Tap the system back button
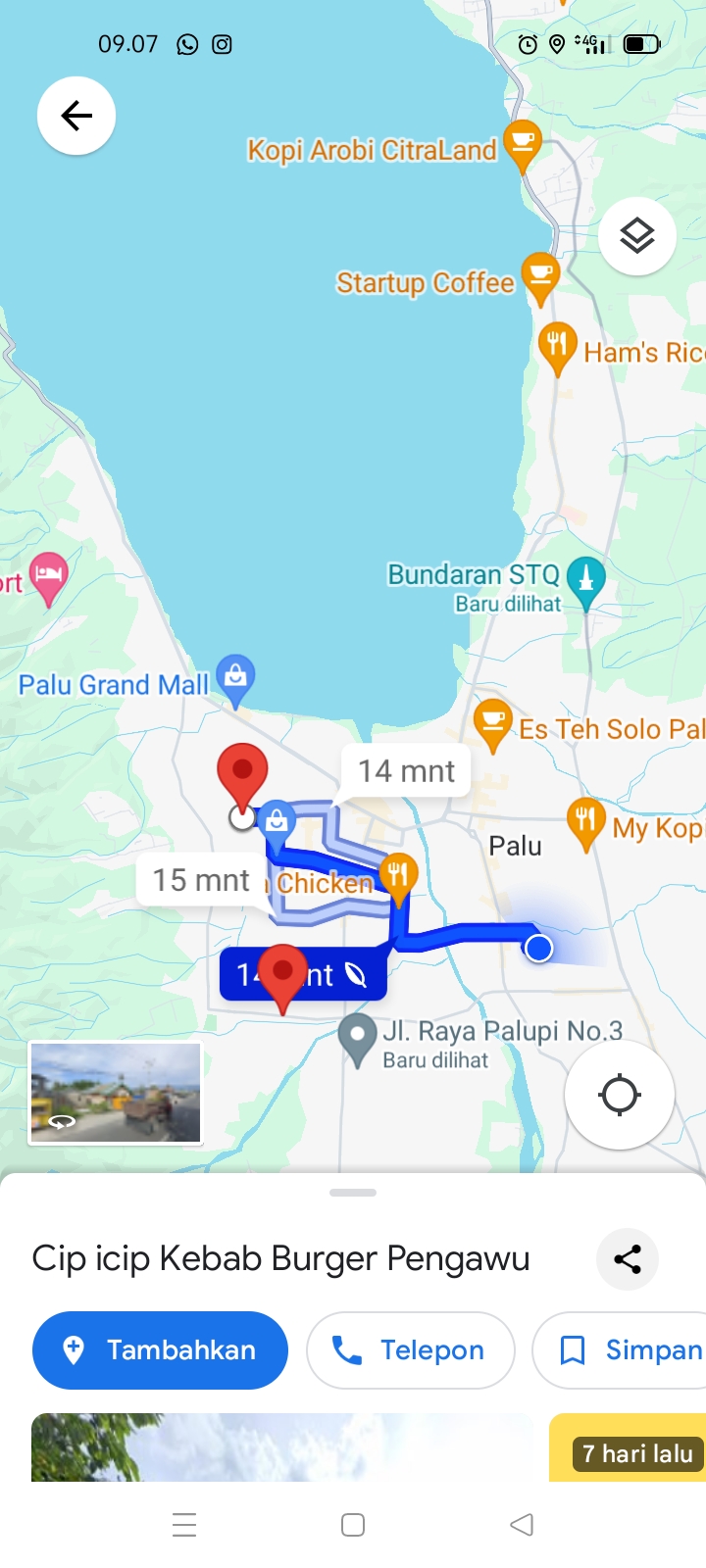 point(522,1525)
